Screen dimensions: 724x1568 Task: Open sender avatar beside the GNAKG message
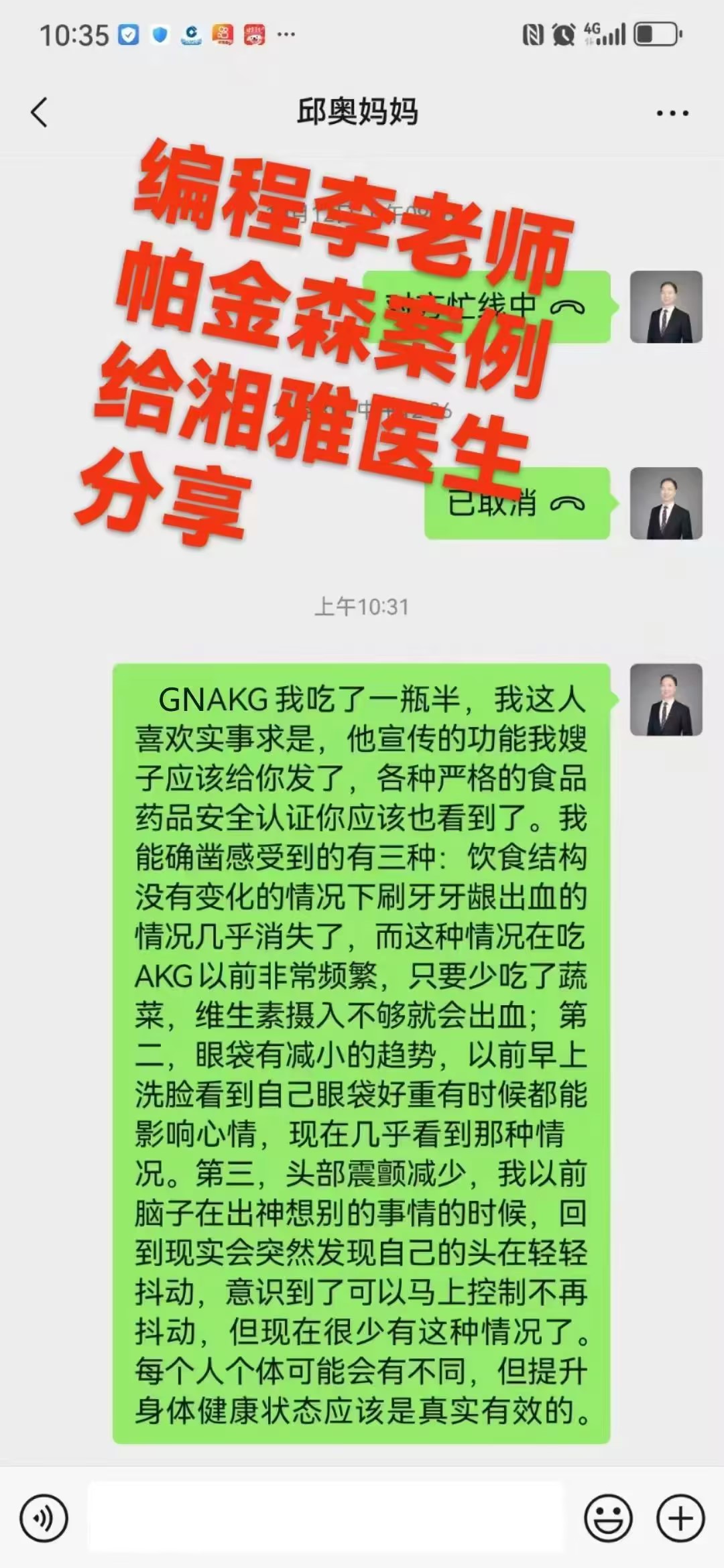666,700
